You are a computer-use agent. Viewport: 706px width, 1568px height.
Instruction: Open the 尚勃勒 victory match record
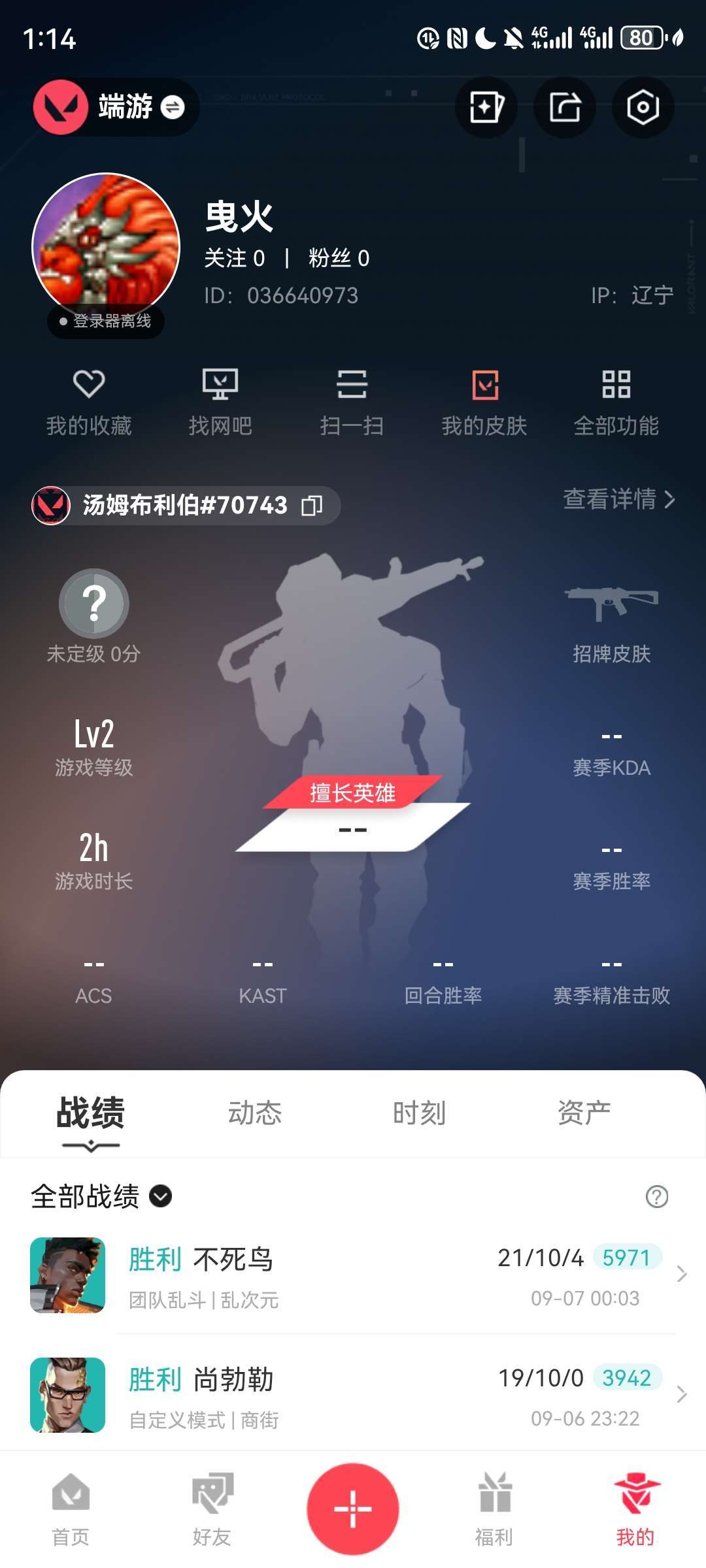[353, 1395]
